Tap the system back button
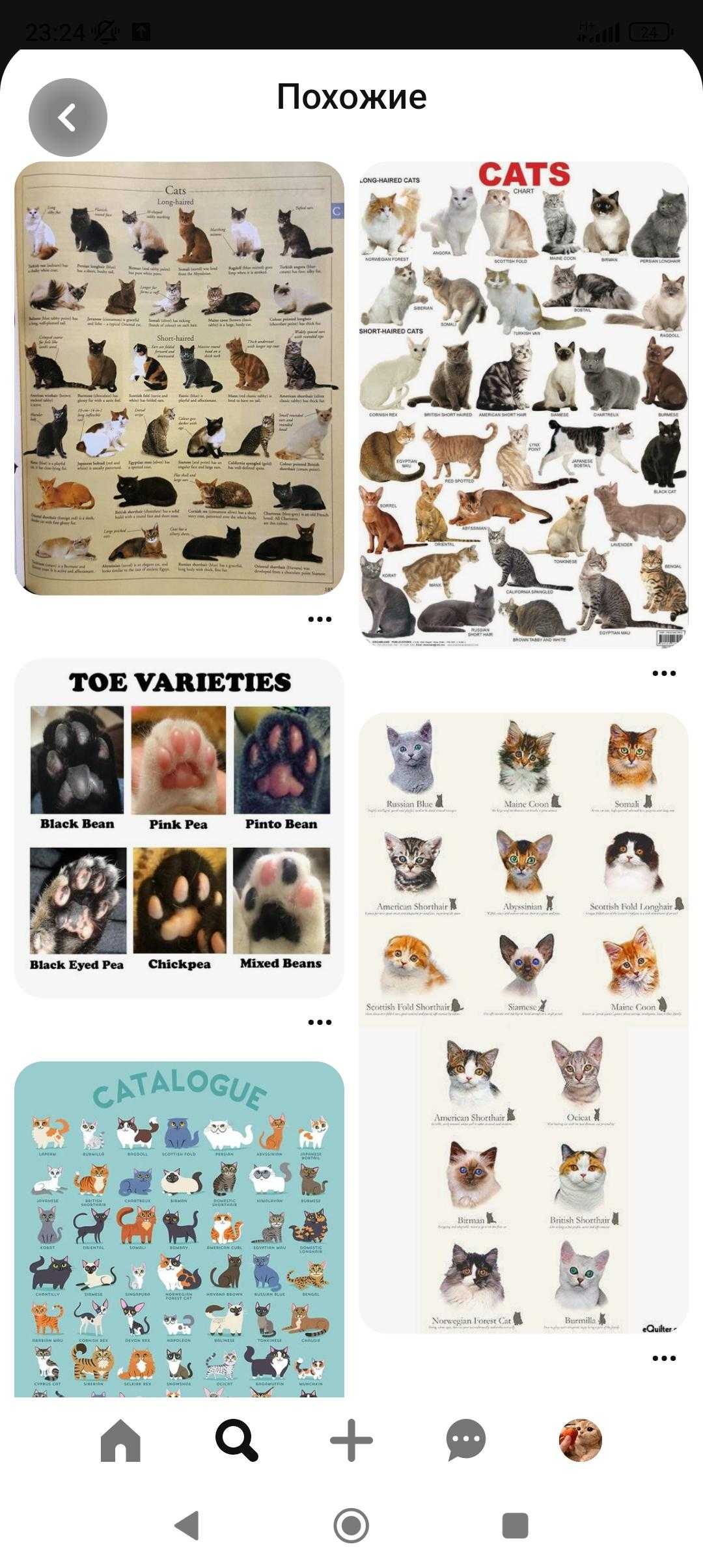 (187, 1525)
